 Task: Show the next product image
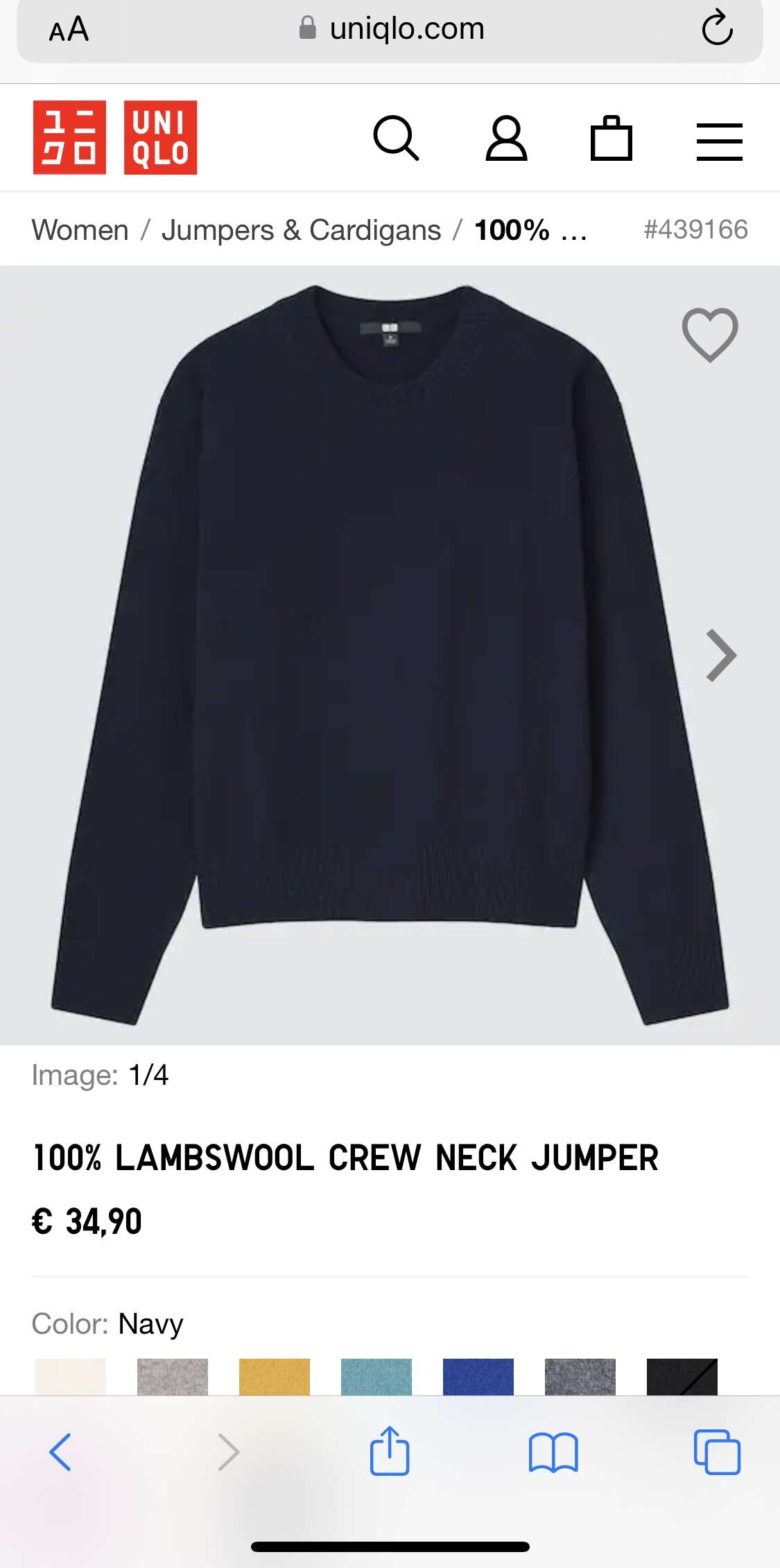click(x=721, y=655)
